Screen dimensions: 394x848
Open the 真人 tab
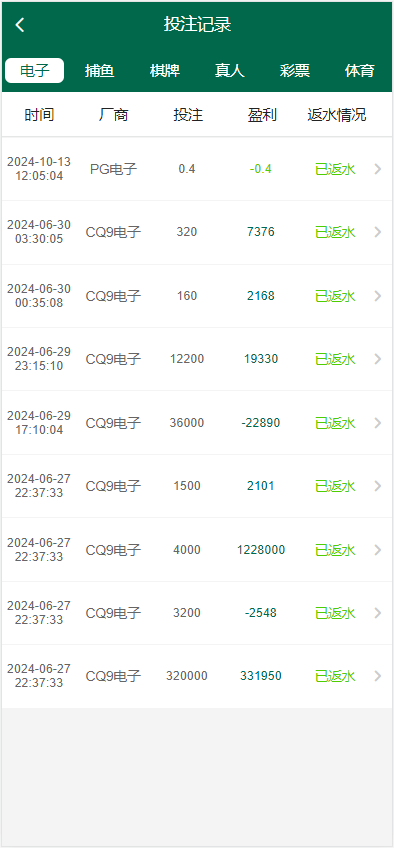230,71
